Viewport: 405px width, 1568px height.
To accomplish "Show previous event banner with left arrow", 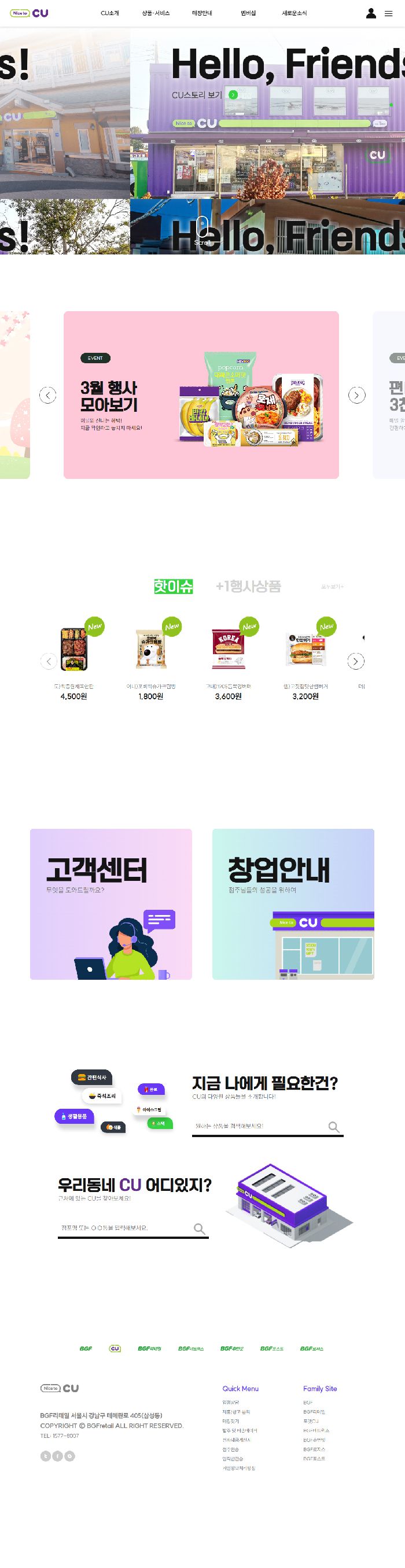I will (x=47, y=395).
